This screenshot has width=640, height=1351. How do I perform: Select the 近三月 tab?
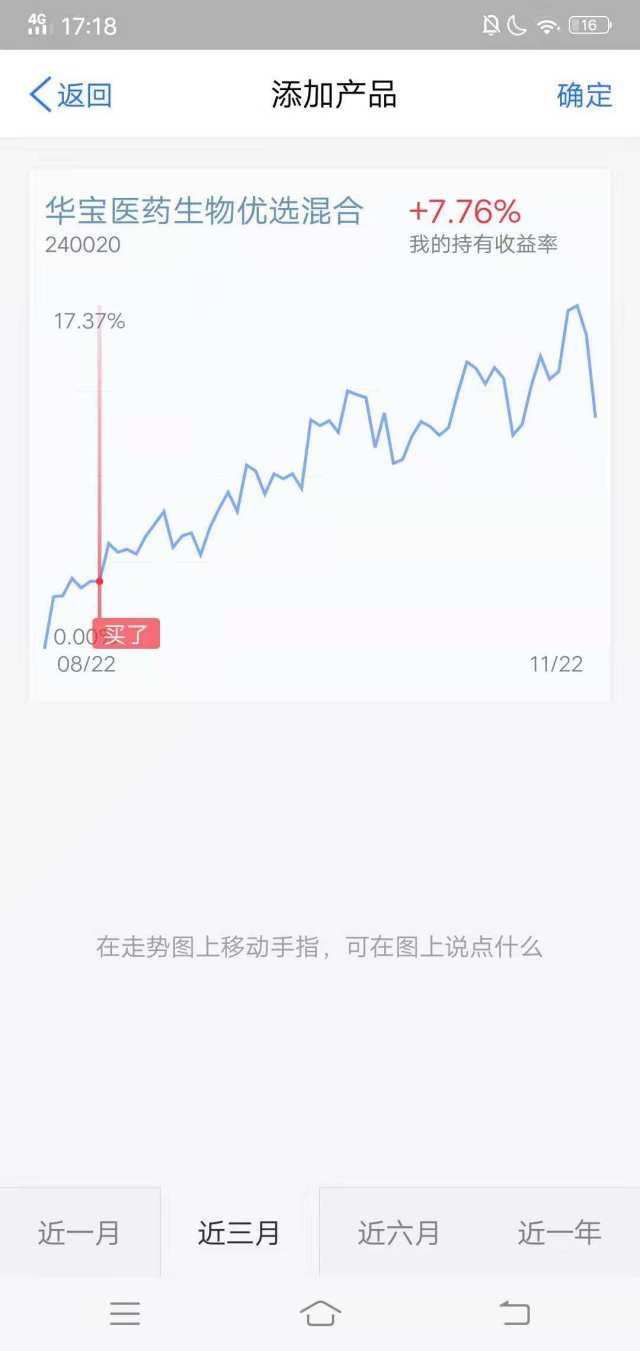239,1233
